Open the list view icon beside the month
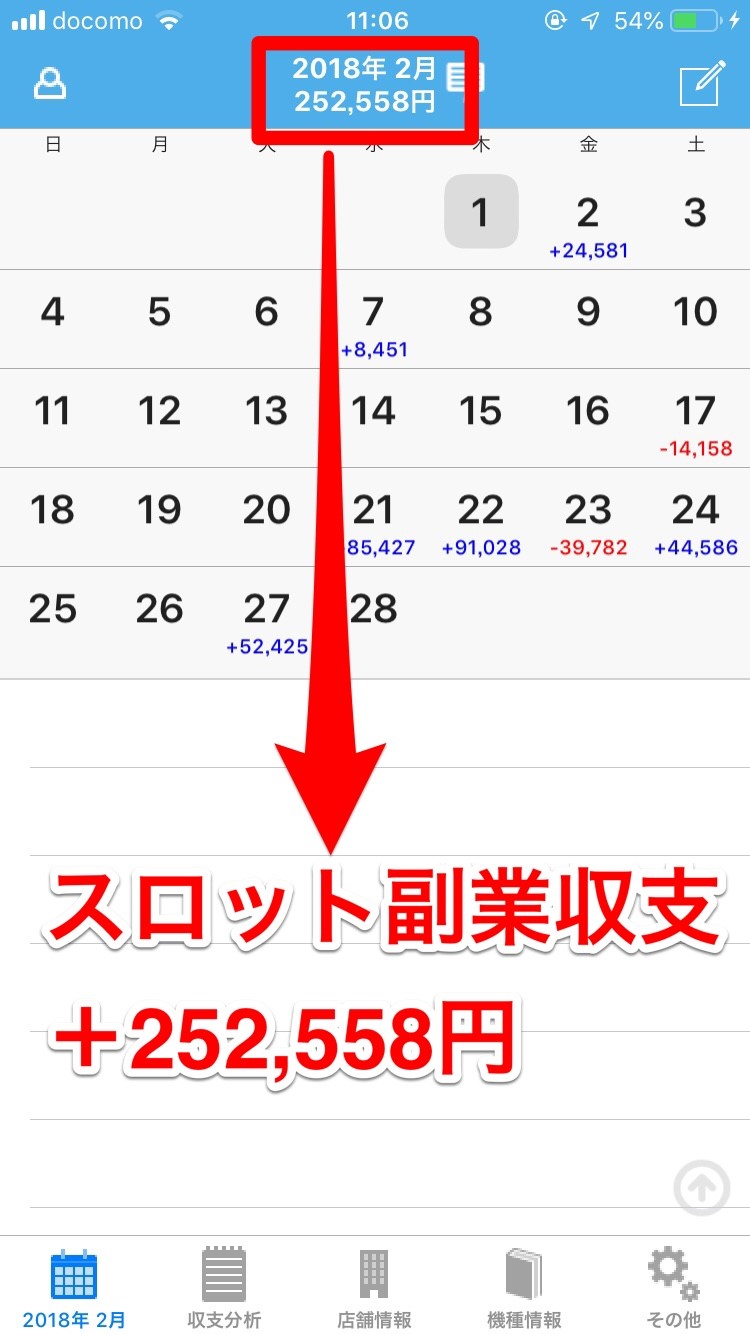Screen dimensions: 750x1334 pyautogui.click(x=458, y=76)
